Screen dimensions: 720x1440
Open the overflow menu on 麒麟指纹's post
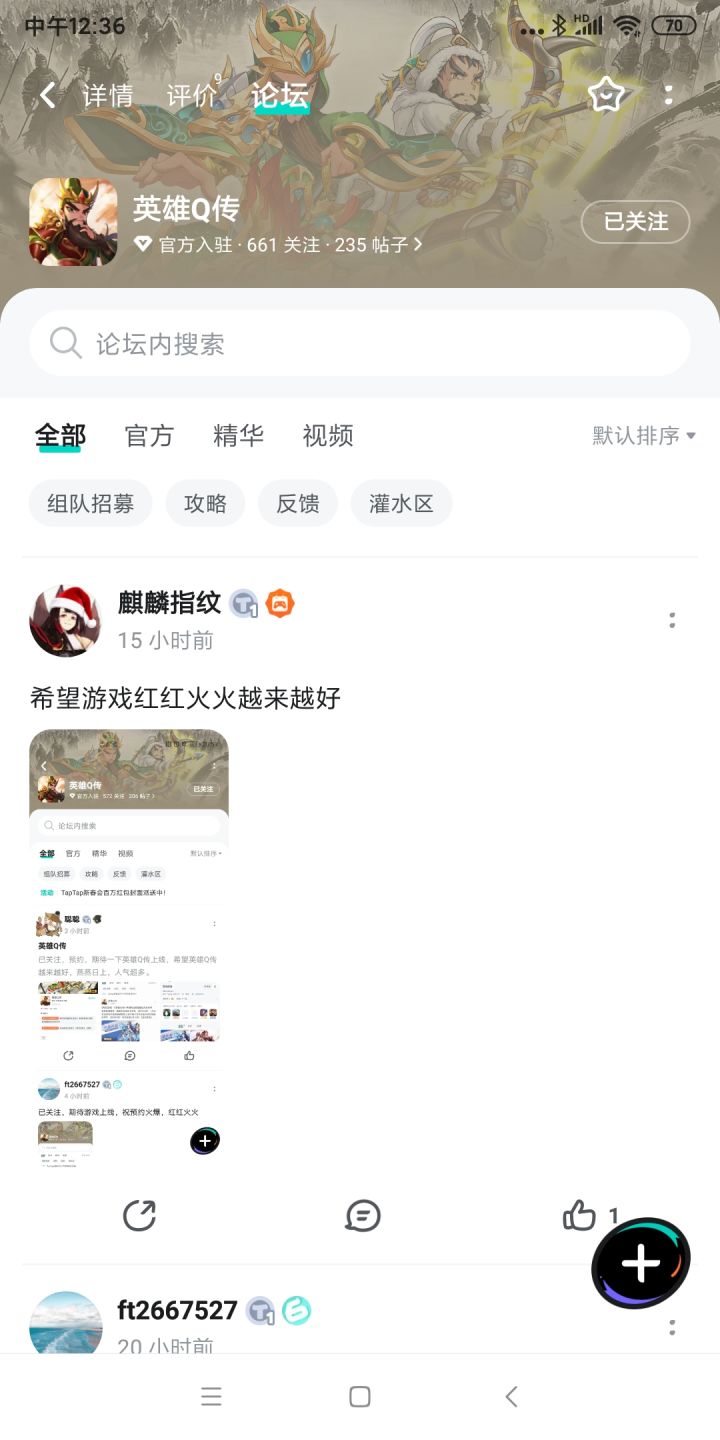[x=671, y=620]
